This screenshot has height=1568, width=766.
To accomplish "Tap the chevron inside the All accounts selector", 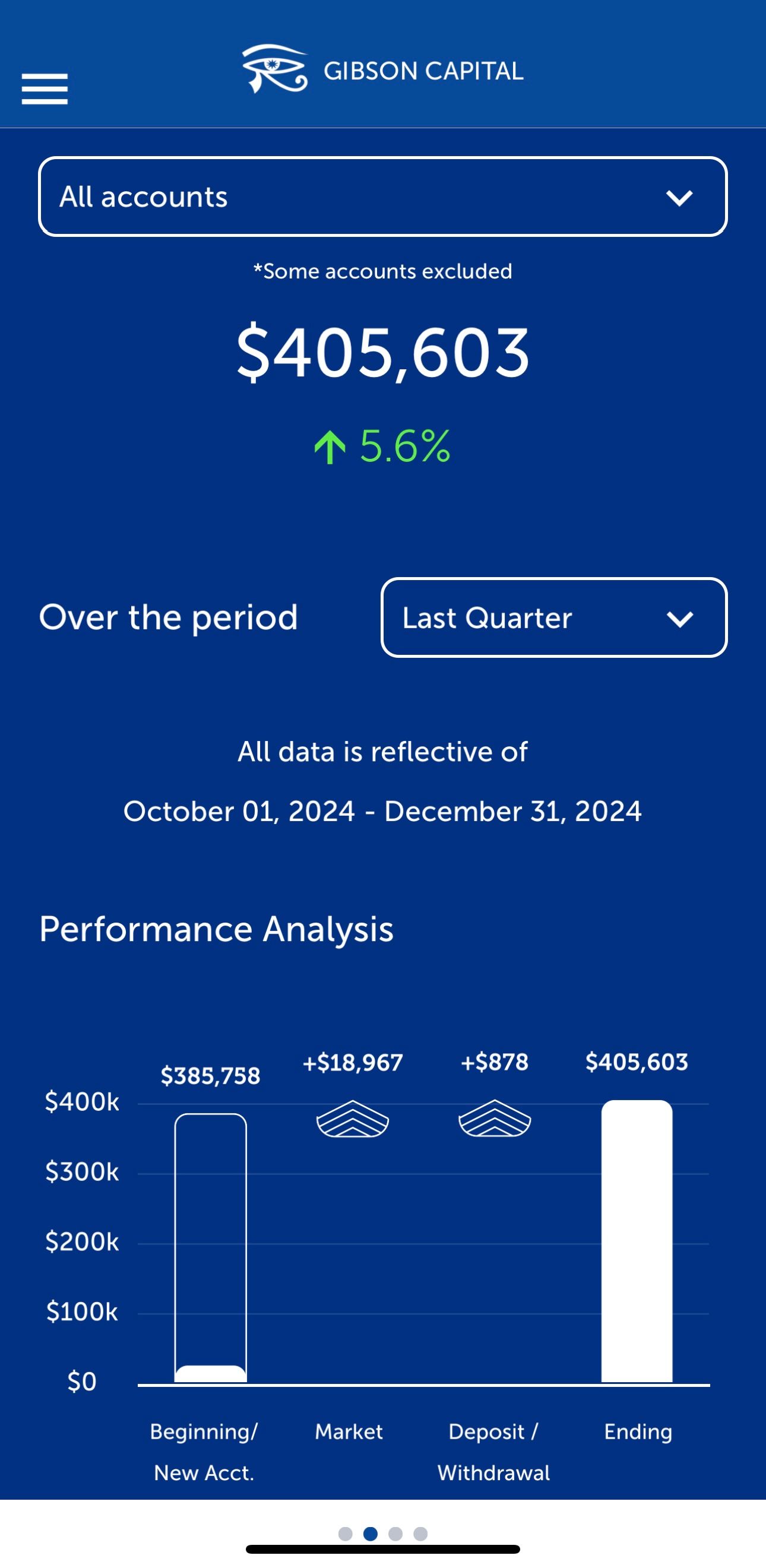I will 679,197.
